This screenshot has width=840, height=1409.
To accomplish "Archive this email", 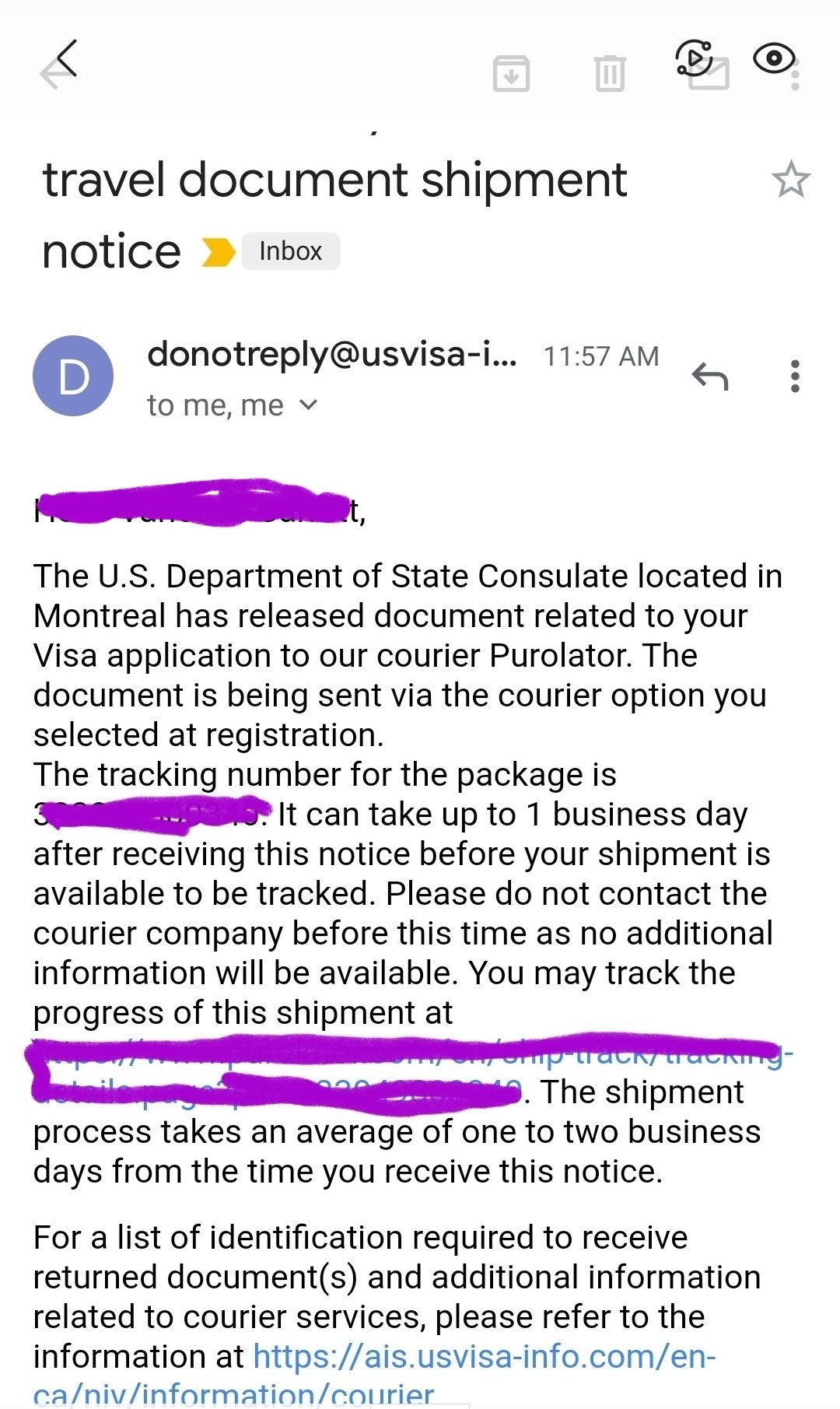I will [x=511, y=74].
